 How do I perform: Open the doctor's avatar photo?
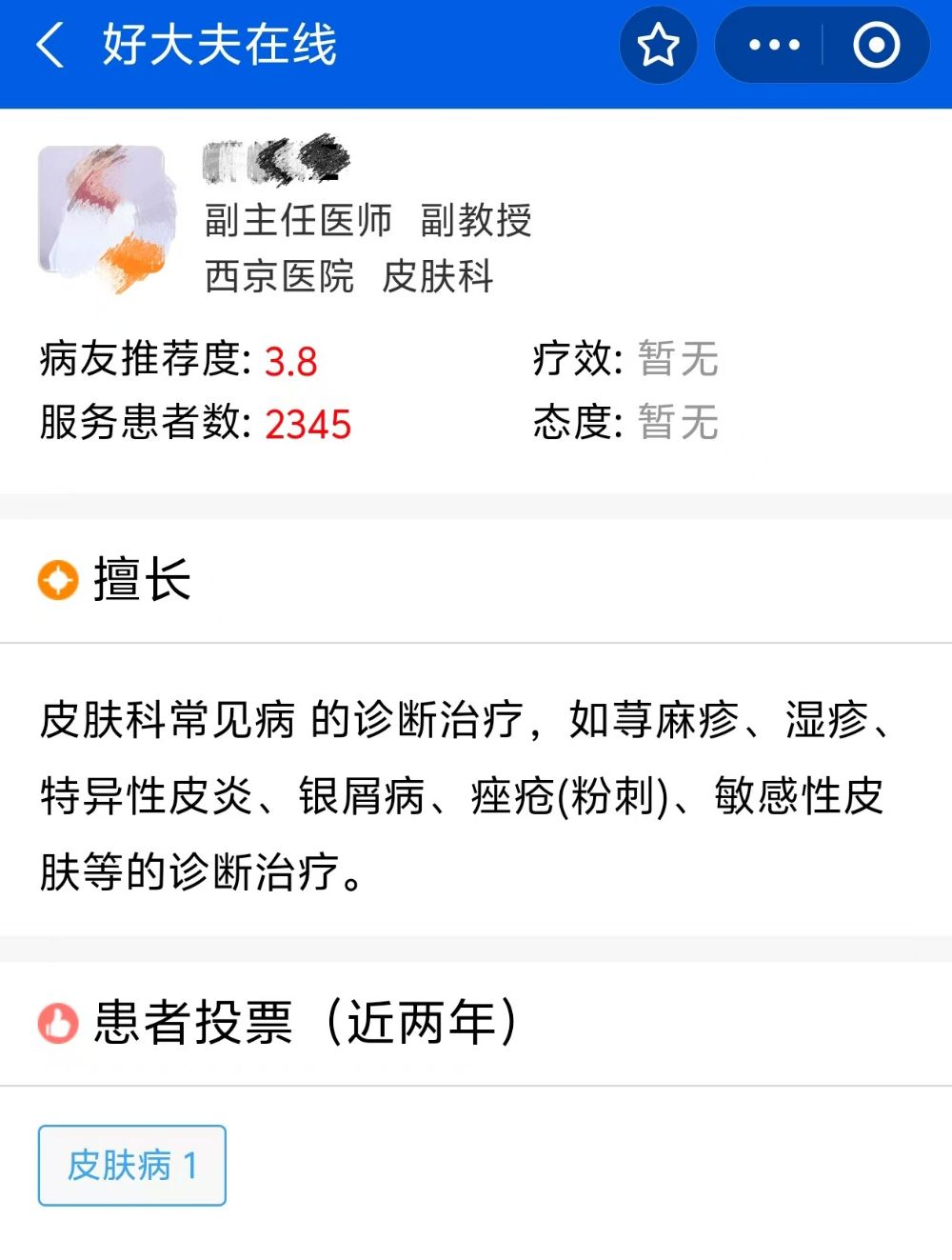point(103,215)
